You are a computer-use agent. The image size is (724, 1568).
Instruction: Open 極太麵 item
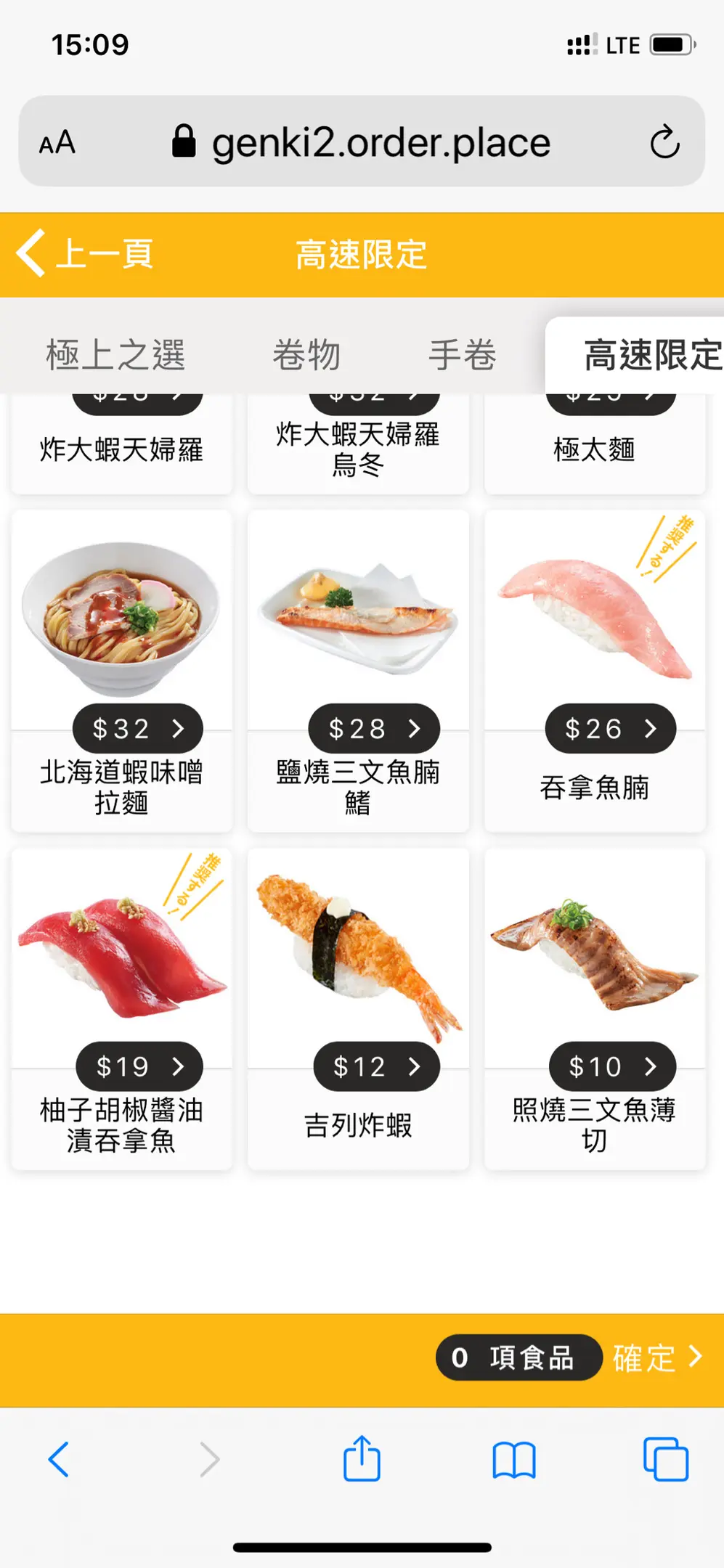[x=594, y=445]
